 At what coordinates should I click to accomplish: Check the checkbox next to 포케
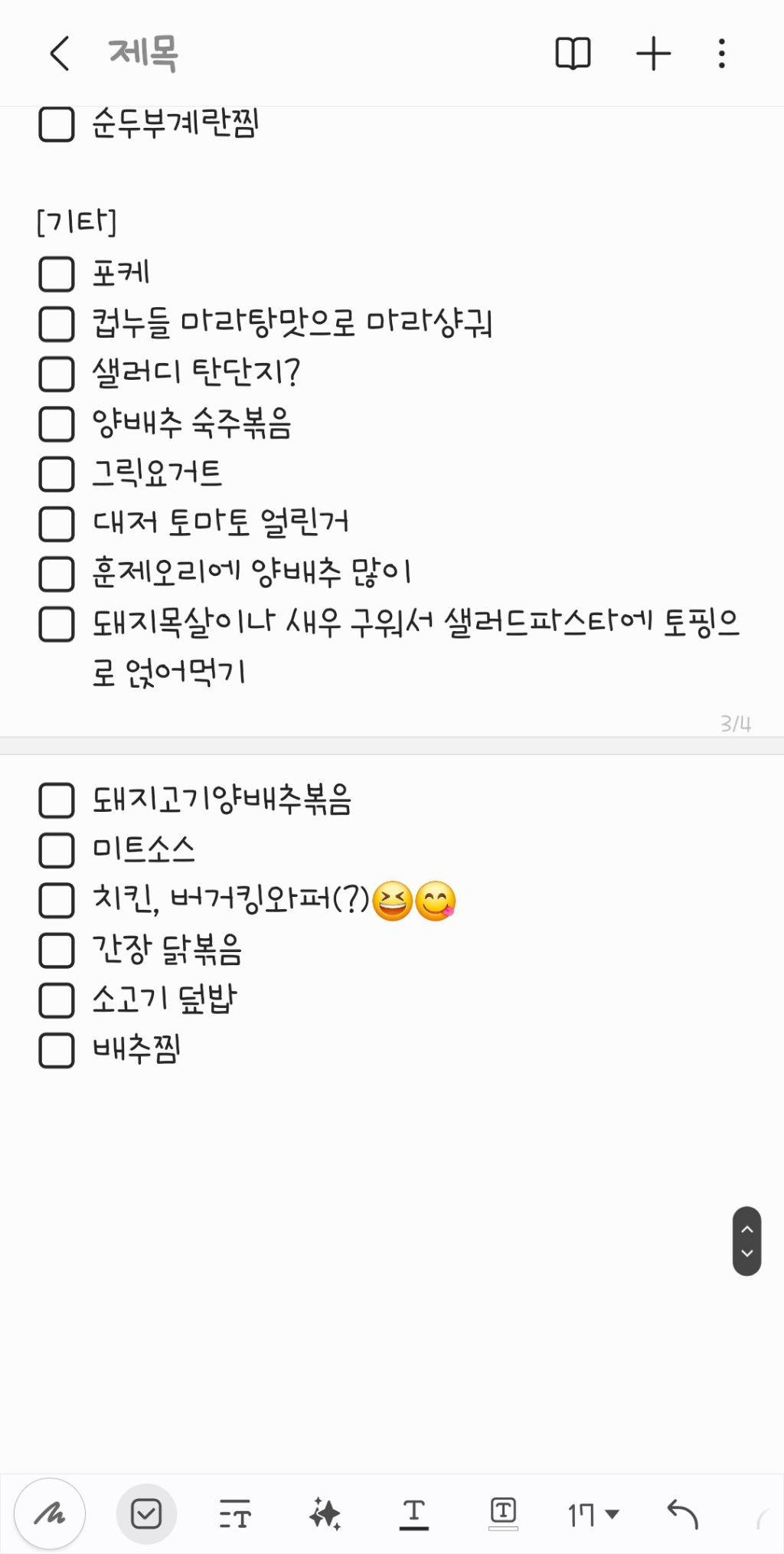(x=56, y=274)
